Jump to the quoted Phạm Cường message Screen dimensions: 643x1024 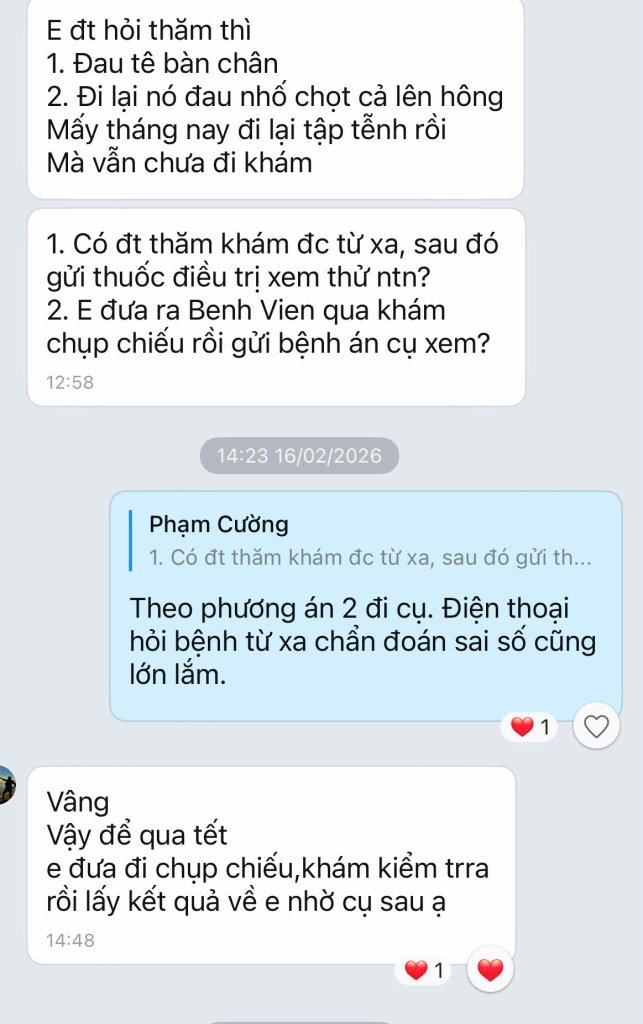point(370,541)
